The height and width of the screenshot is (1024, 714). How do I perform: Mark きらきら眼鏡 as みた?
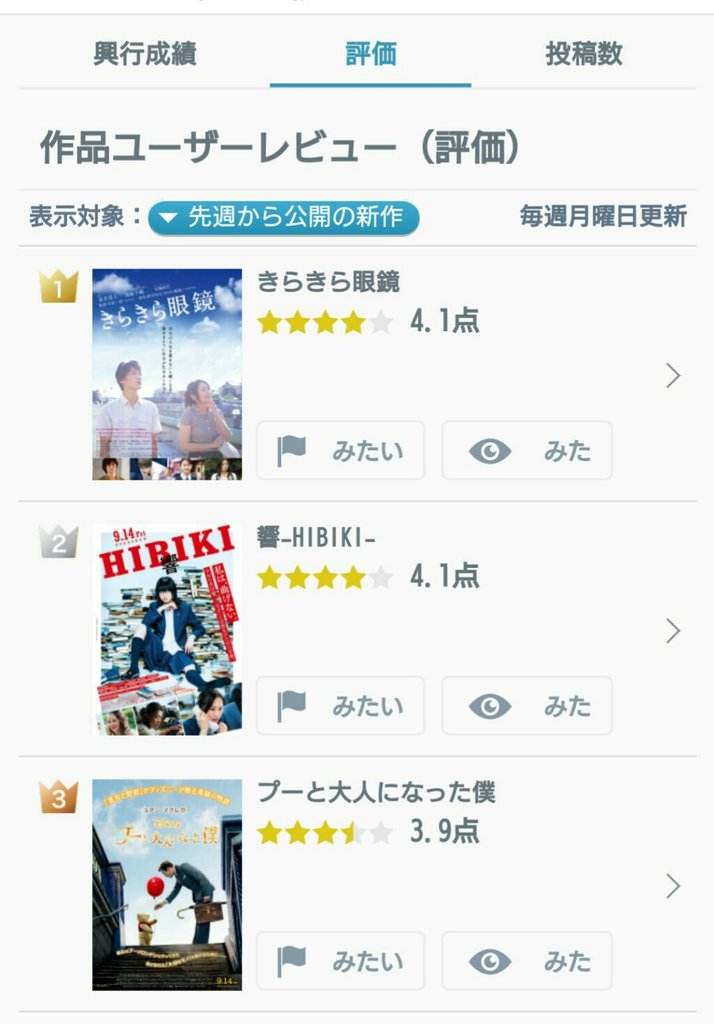[527, 451]
